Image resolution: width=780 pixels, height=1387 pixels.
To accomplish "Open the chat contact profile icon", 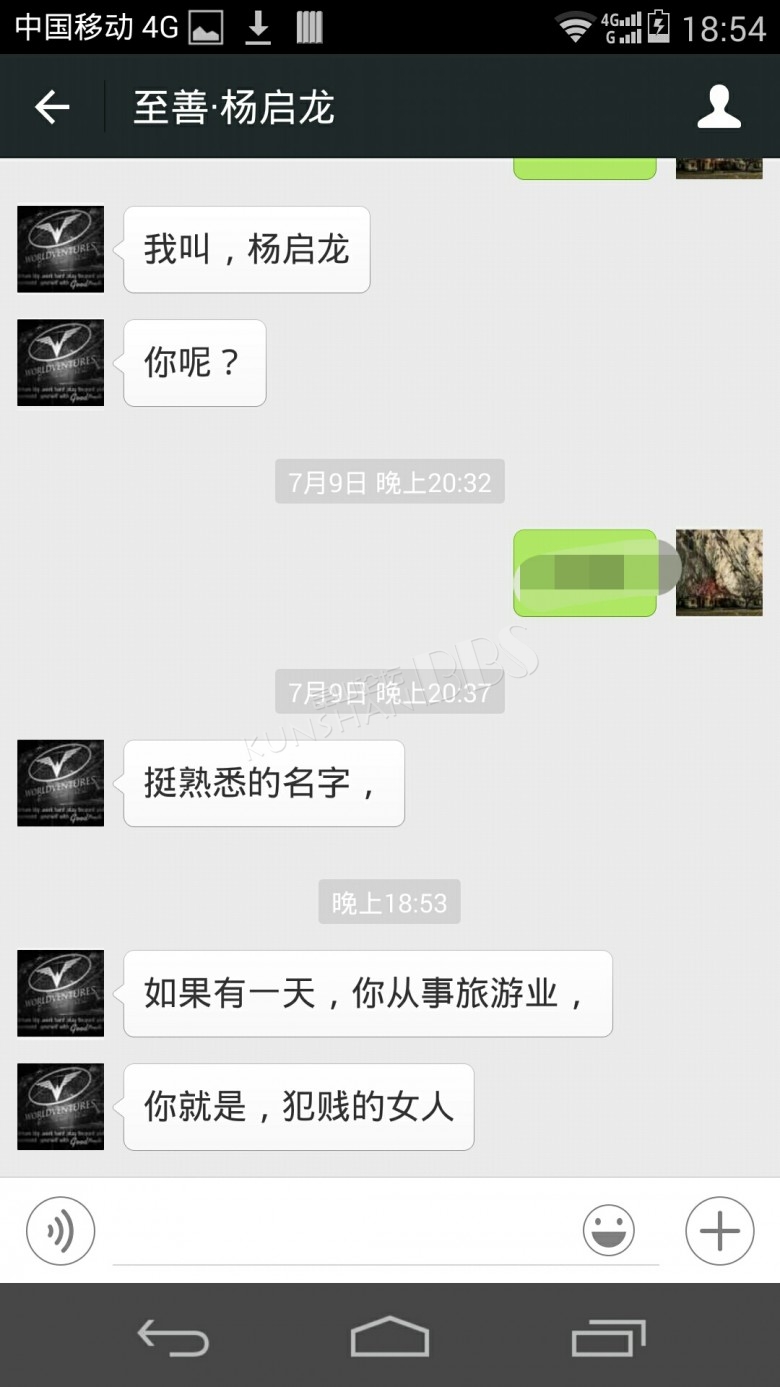I will [x=719, y=107].
